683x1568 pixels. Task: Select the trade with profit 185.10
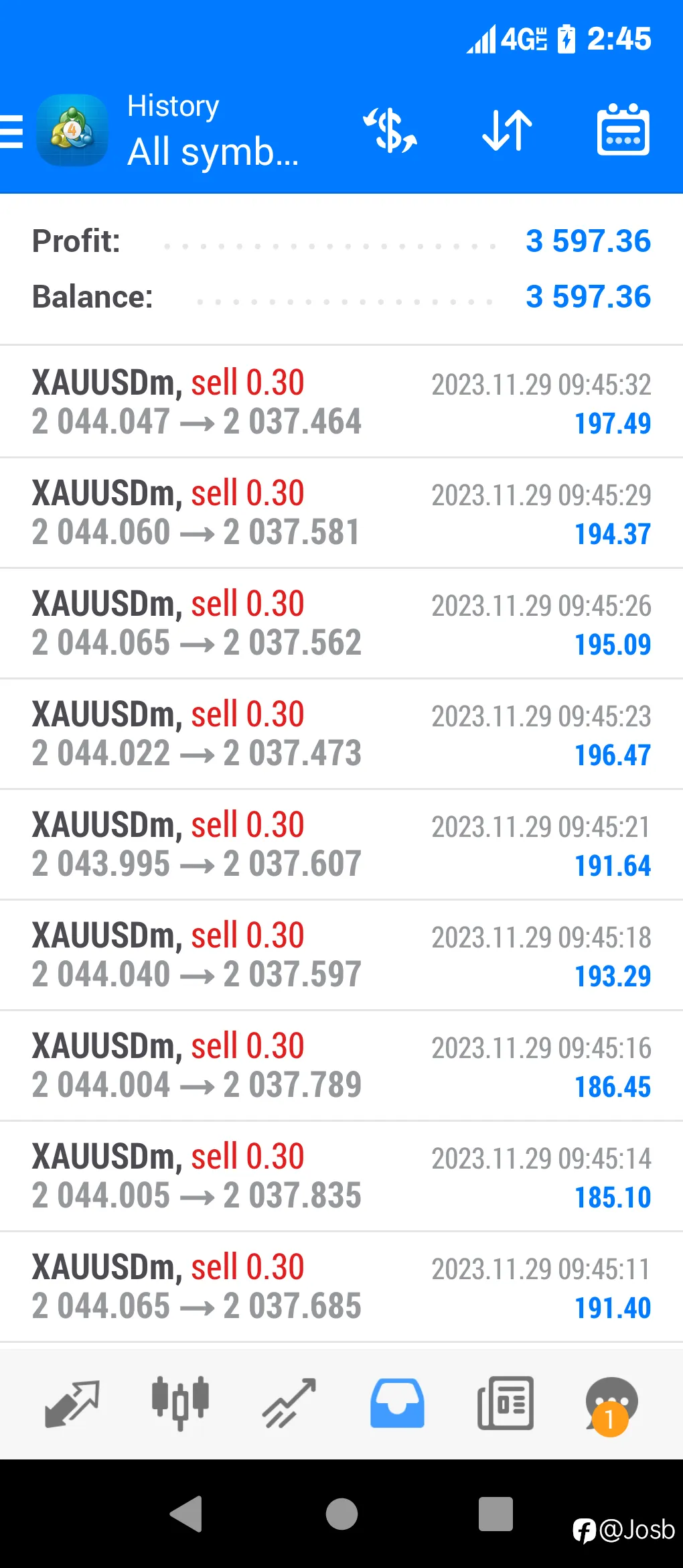point(341,1177)
